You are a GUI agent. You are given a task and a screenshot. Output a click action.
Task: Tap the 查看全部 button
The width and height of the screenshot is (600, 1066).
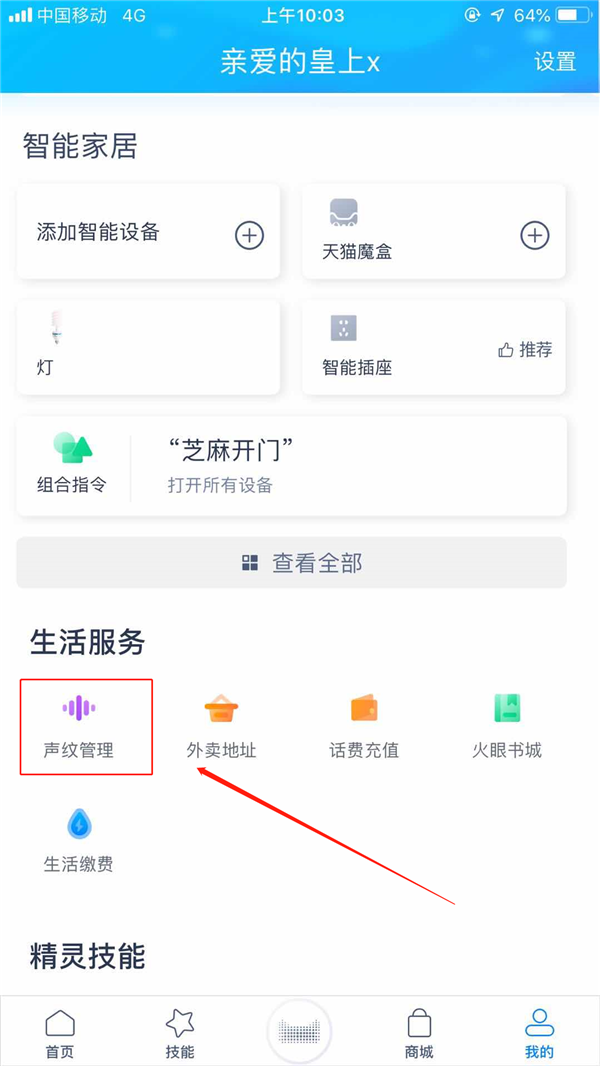tap(291, 563)
